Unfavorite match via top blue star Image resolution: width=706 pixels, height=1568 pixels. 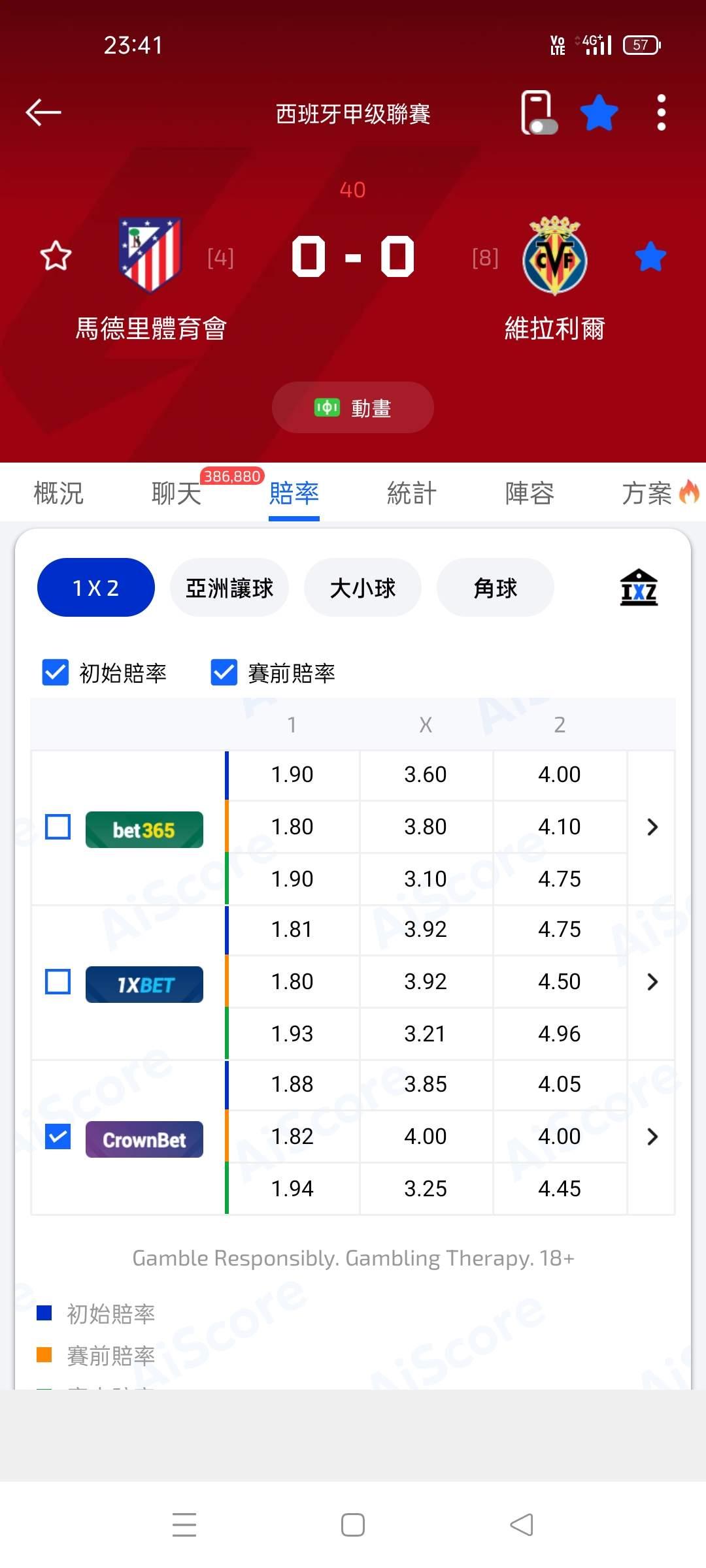(x=599, y=112)
